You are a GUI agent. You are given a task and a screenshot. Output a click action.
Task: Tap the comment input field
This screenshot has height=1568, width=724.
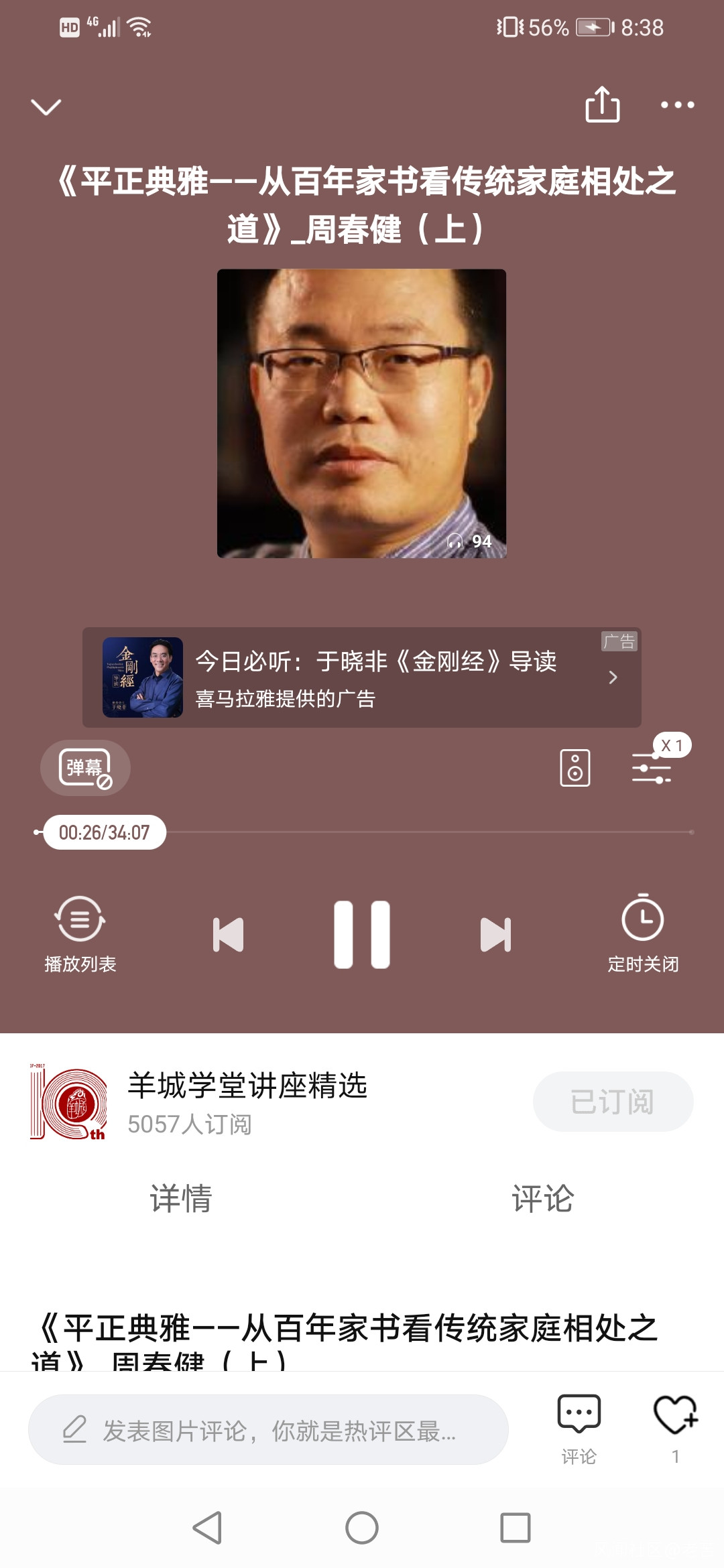[268, 1430]
